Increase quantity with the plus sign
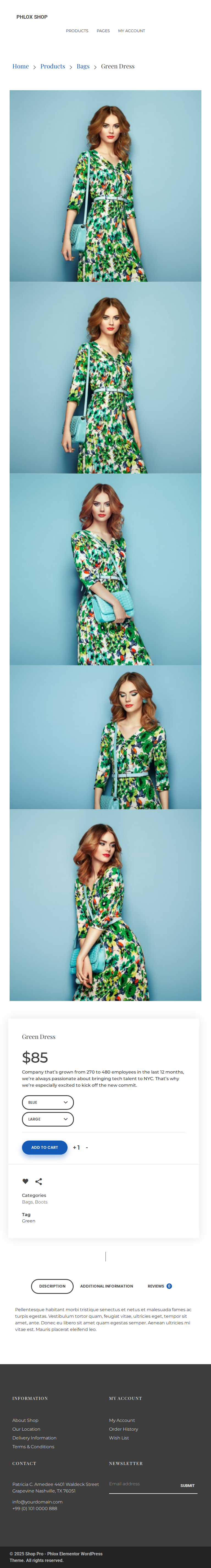This screenshot has height=1568, width=211. pos(74,1147)
